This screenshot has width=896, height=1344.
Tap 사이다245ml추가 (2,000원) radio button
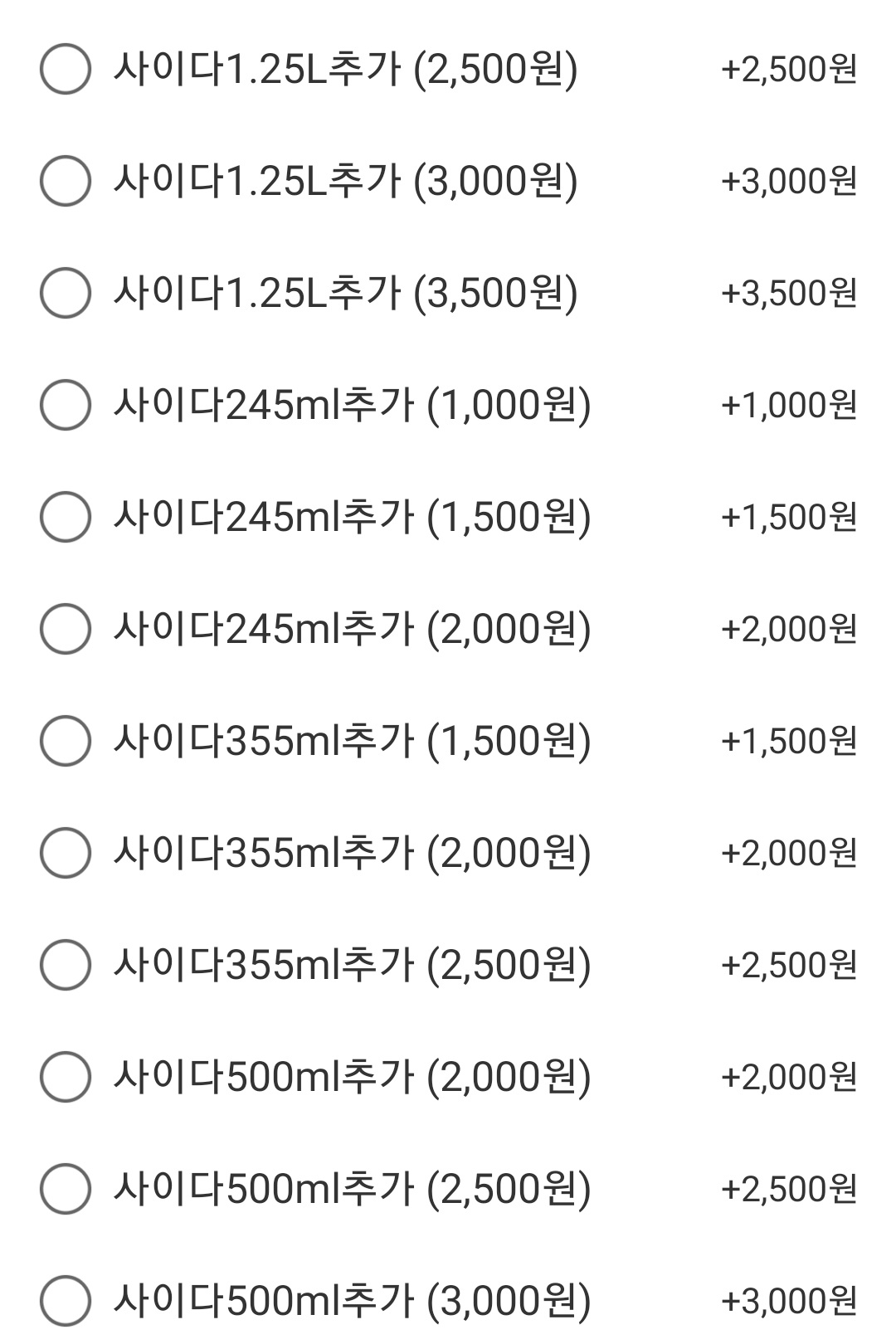(65, 630)
